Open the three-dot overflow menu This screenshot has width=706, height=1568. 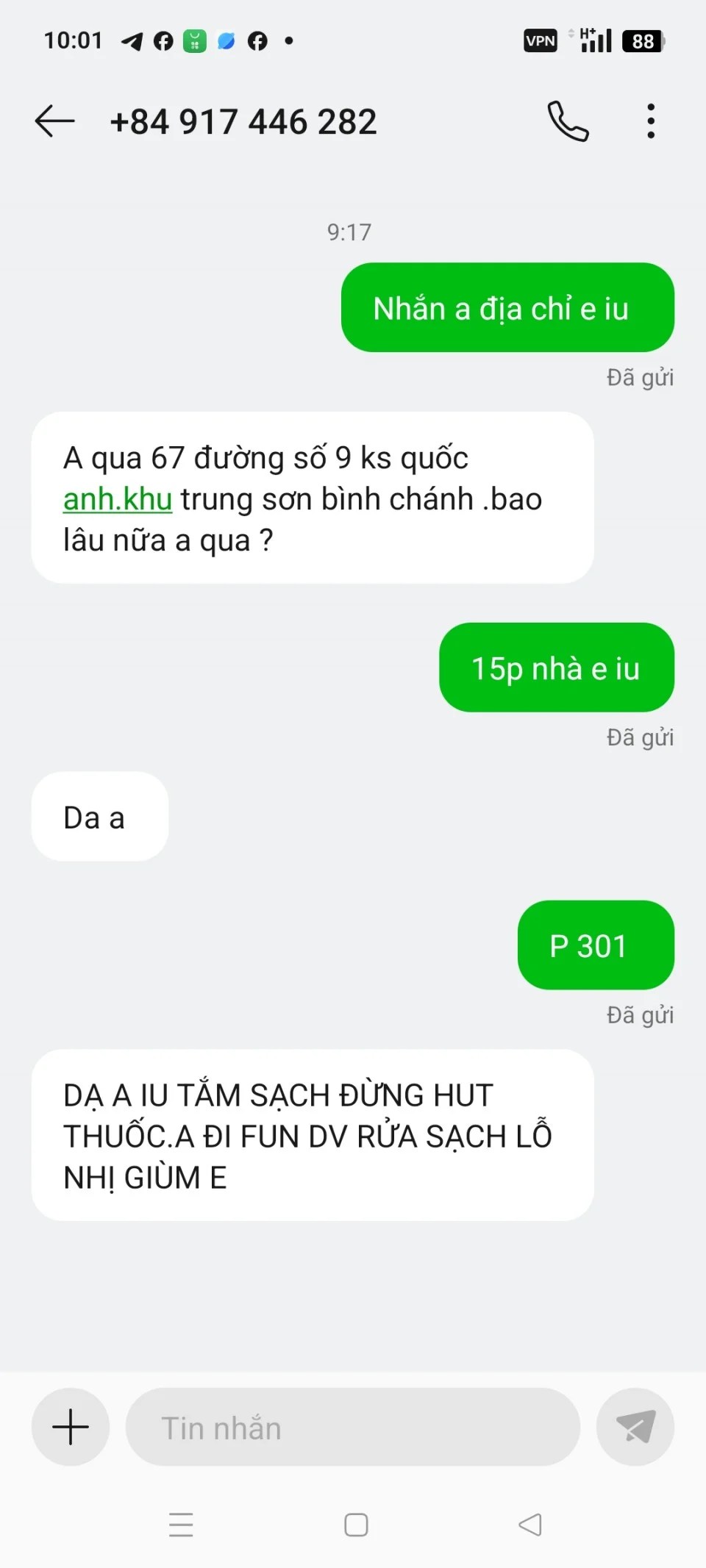651,121
